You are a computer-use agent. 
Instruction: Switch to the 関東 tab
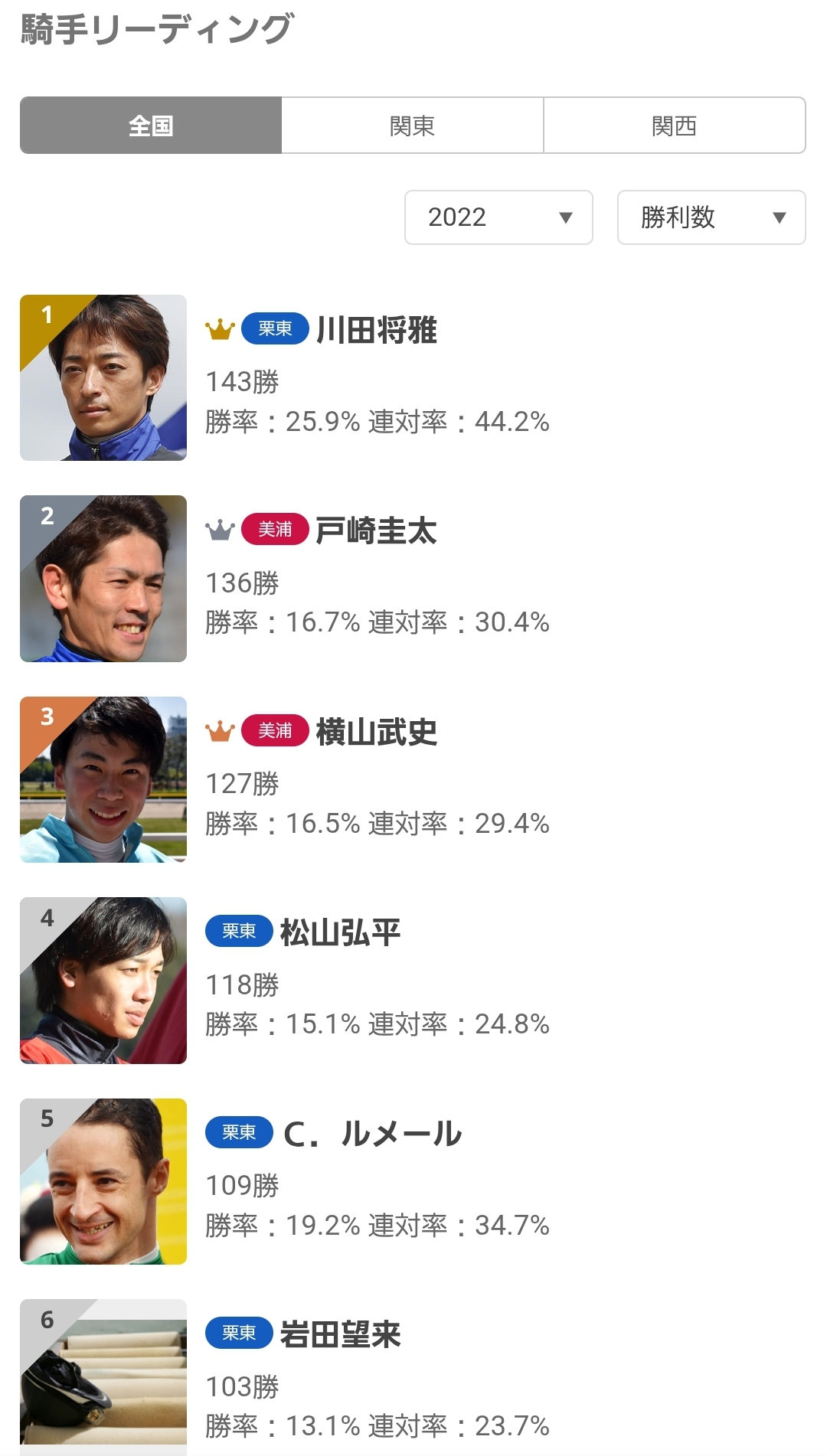[x=412, y=126]
